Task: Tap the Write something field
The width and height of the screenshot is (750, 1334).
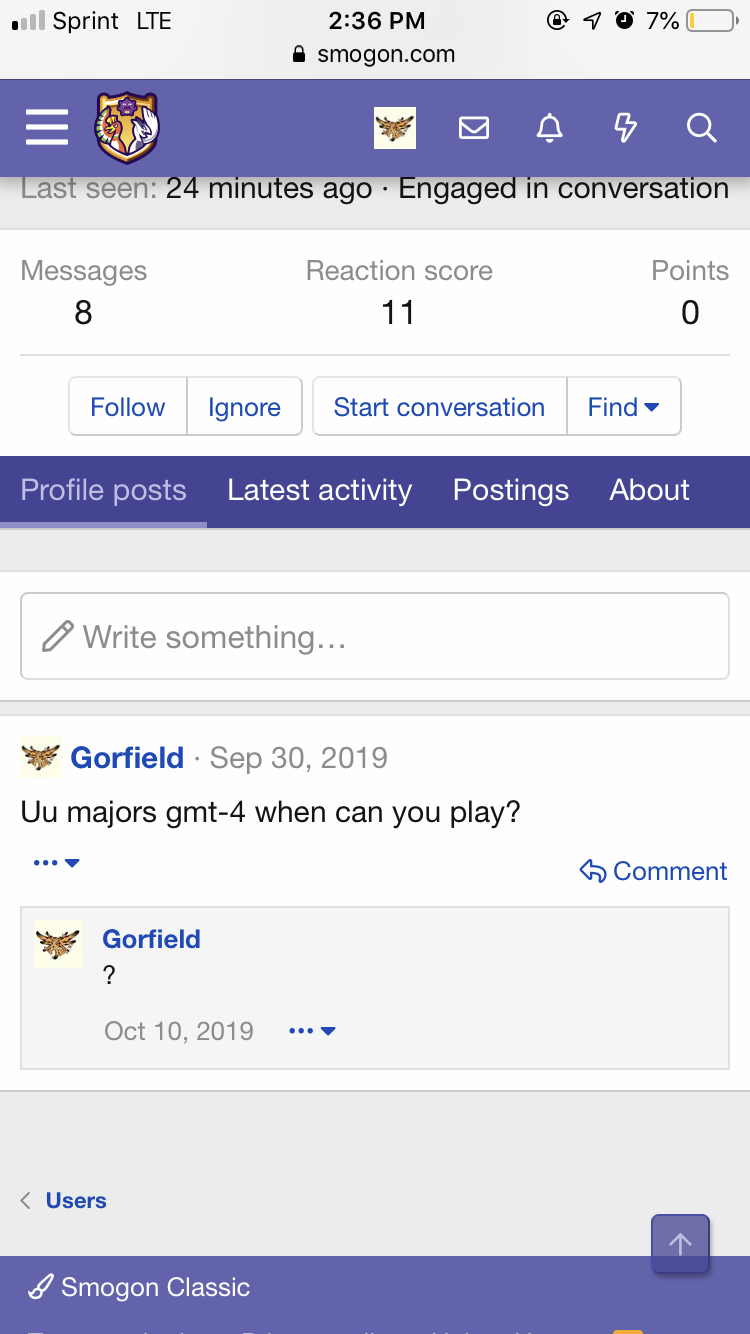Action: (x=375, y=637)
